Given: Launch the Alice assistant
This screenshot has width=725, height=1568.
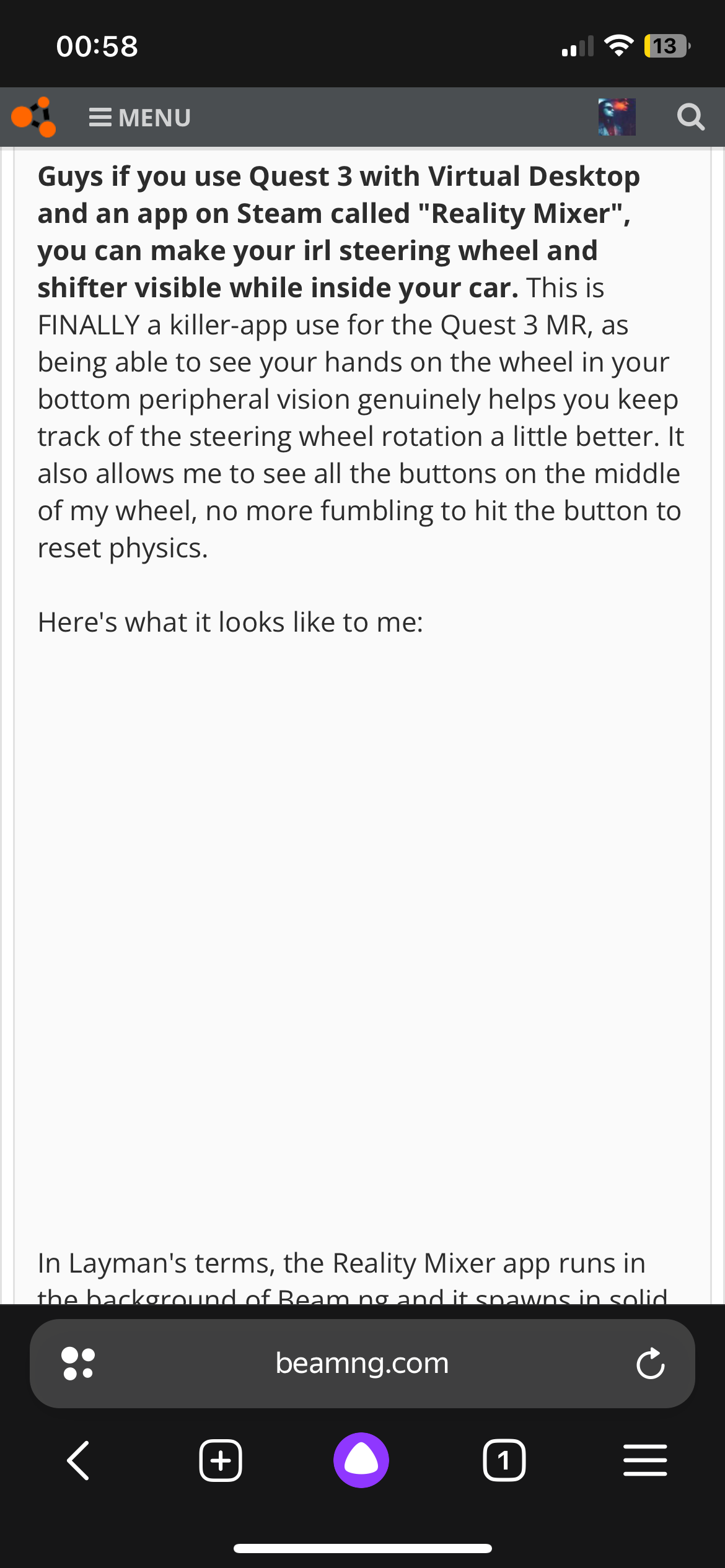Looking at the screenshot, I should click(361, 1460).
